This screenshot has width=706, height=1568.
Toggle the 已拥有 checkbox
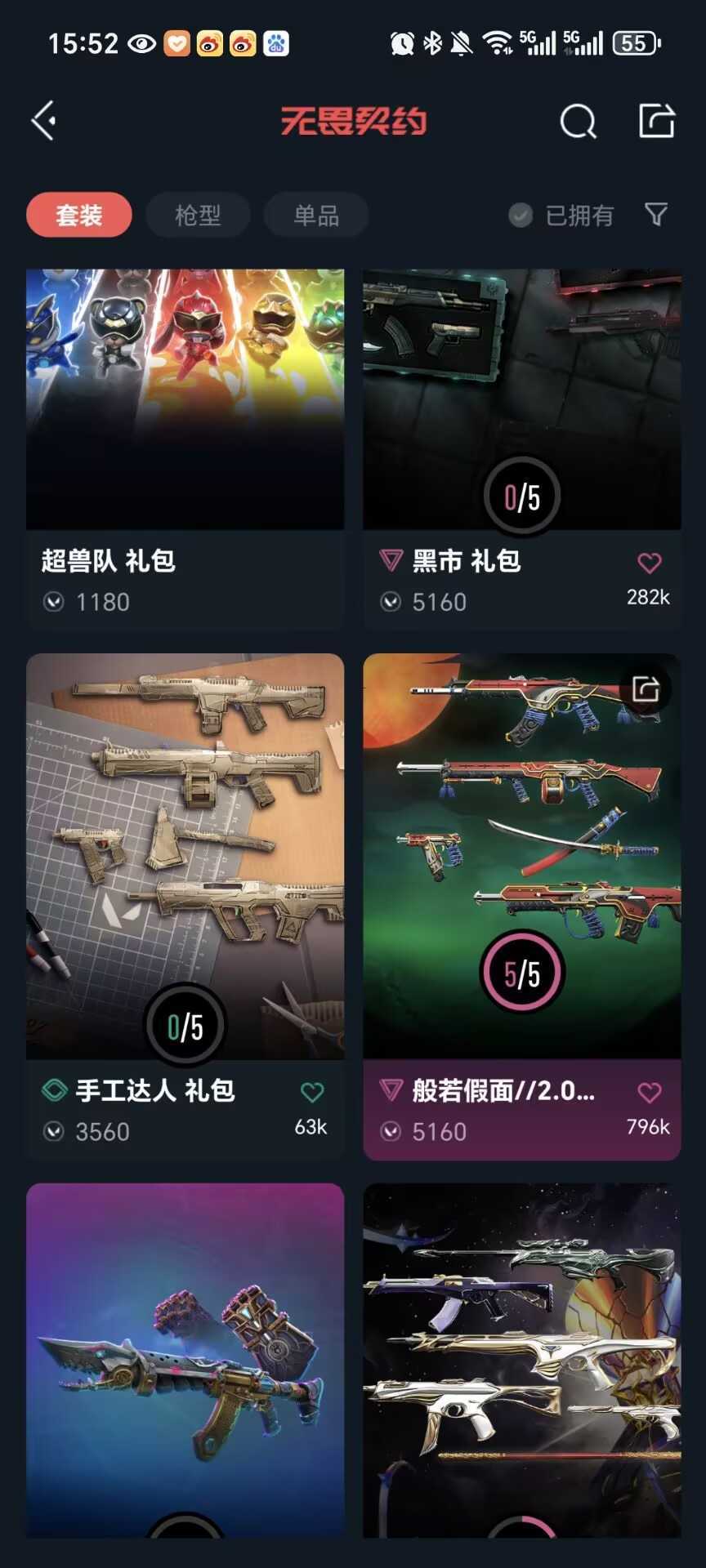[x=561, y=215]
